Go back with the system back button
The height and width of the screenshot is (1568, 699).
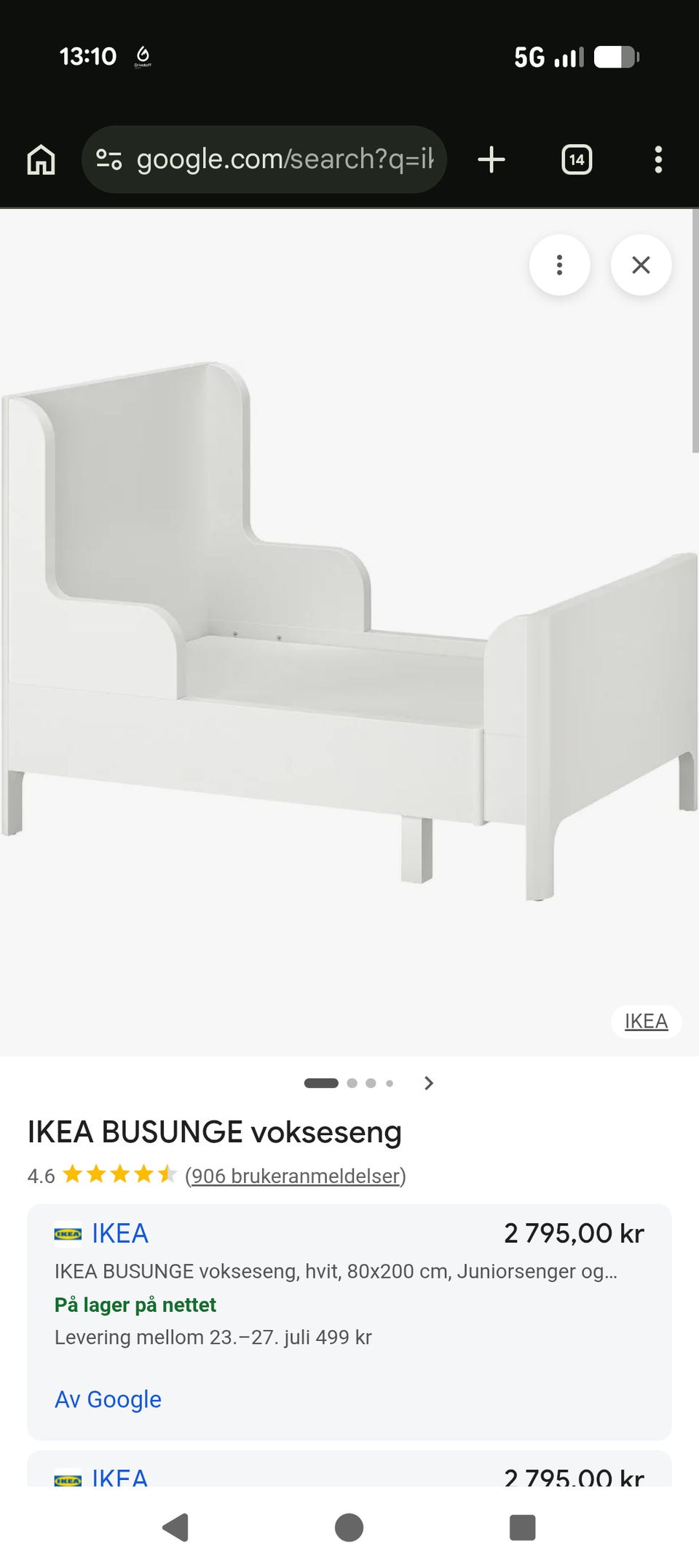click(x=175, y=1527)
